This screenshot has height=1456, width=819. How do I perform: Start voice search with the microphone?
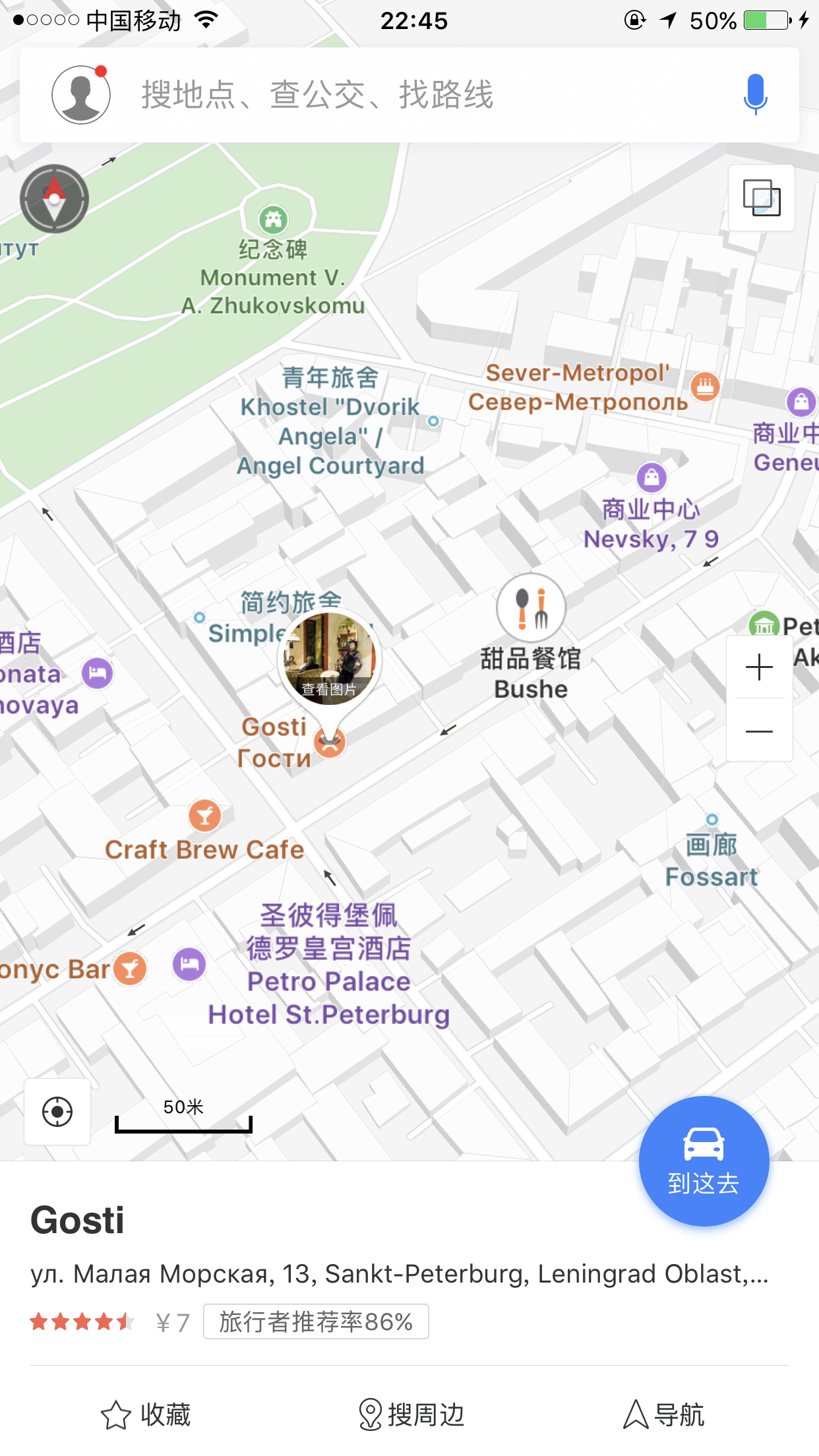[755, 95]
